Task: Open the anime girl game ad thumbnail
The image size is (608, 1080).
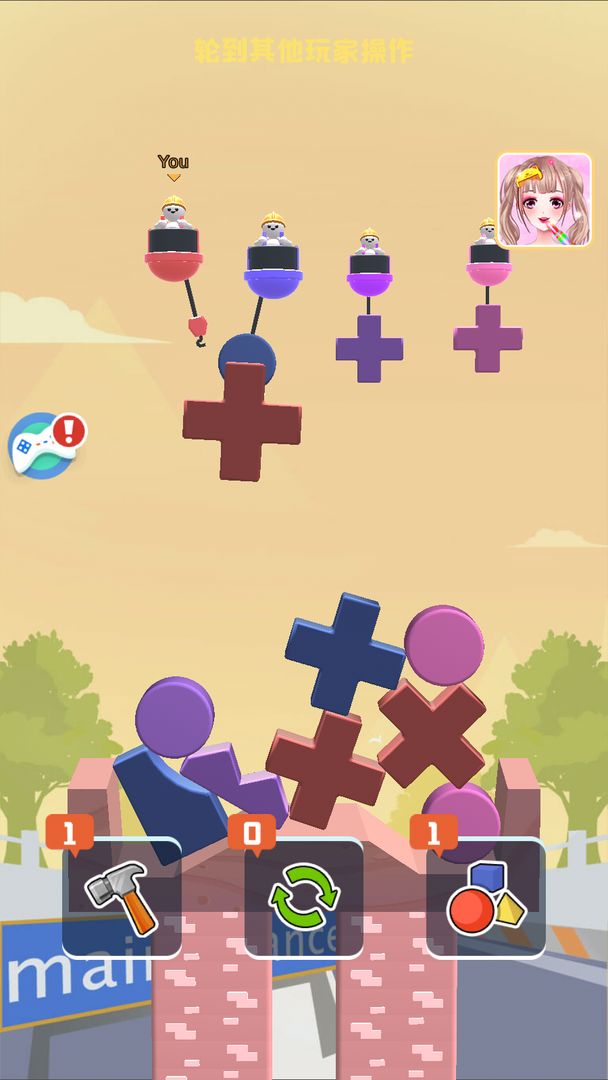Action: pyautogui.click(x=544, y=200)
